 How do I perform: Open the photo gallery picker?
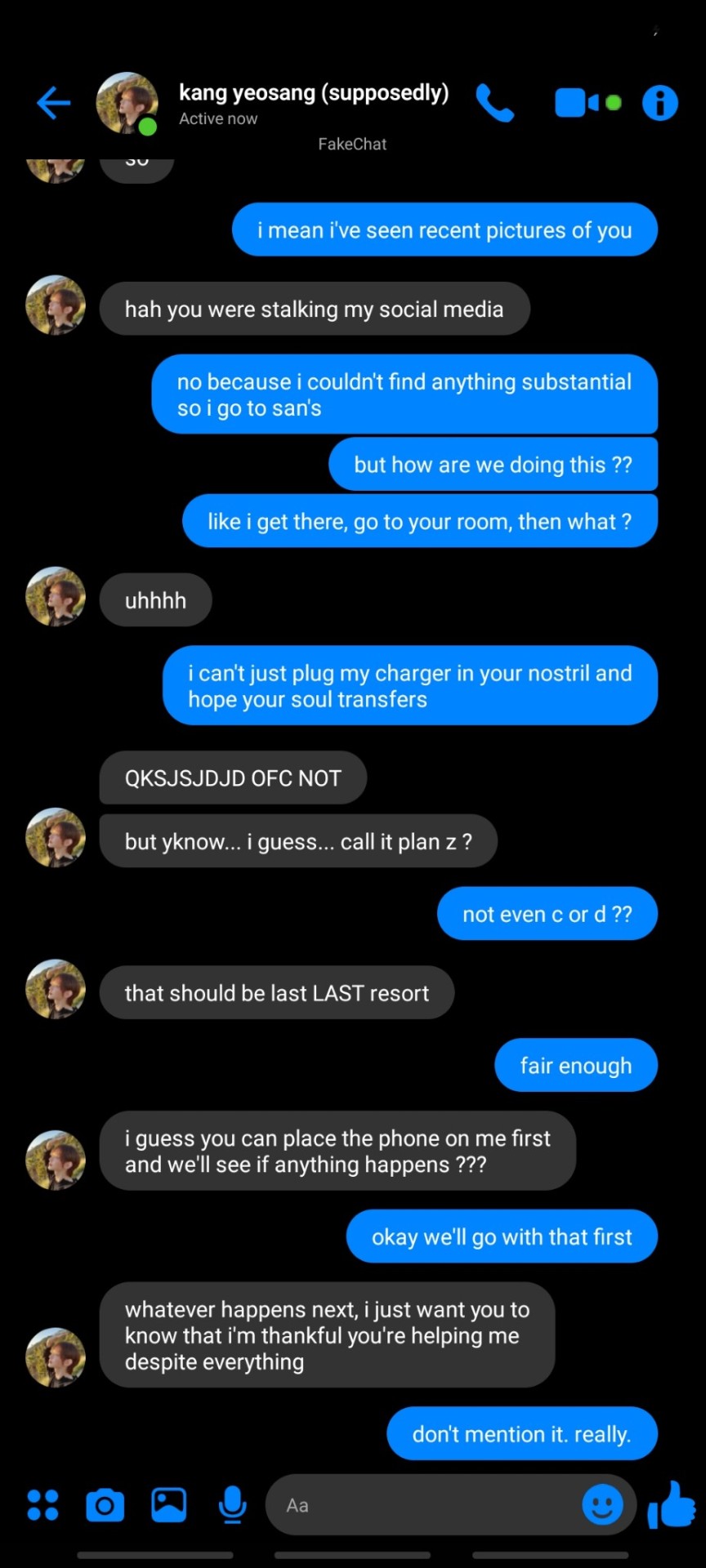pos(169,1504)
